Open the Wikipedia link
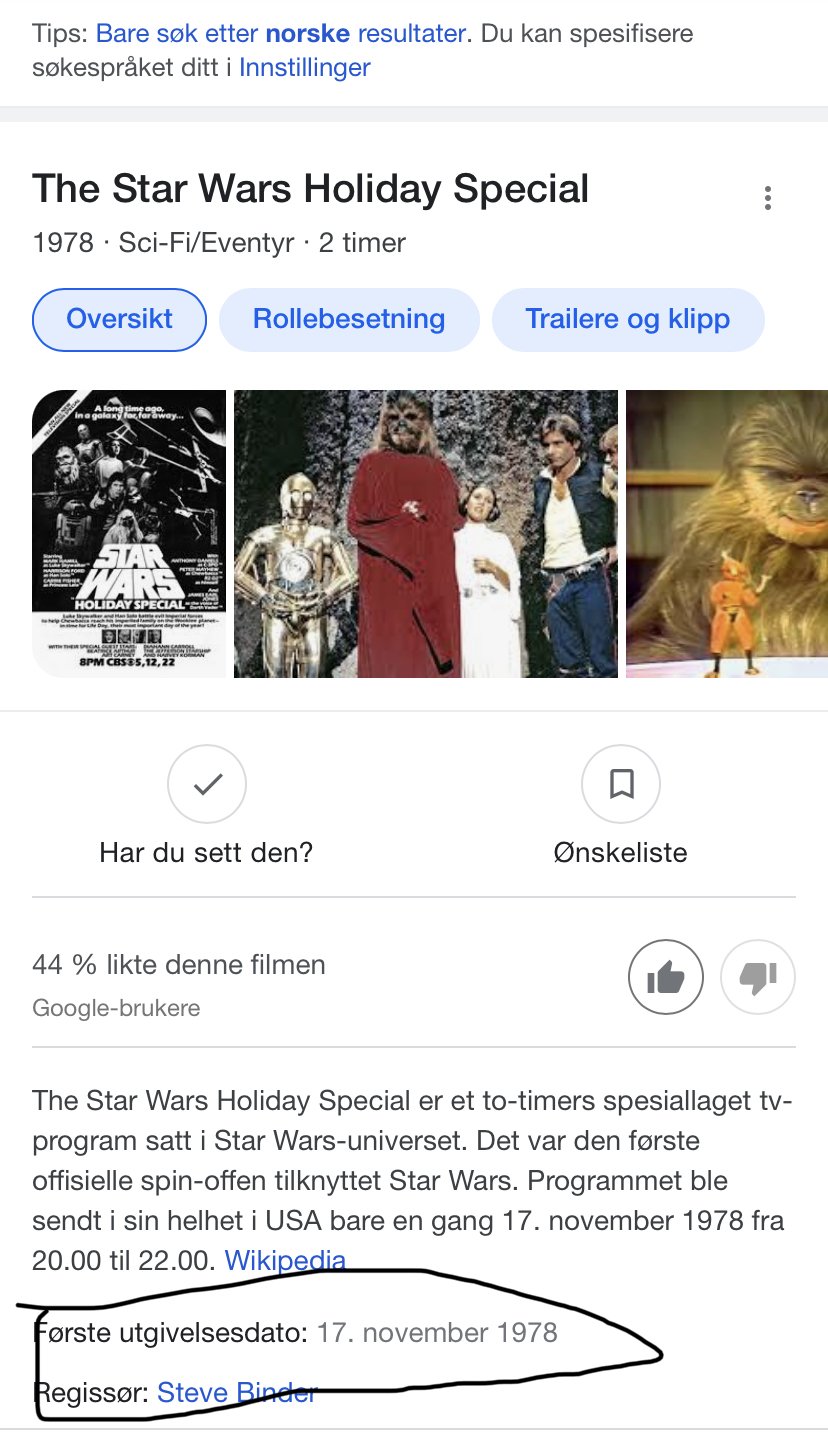The height and width of the screenshot is (1433, 828). point(285,1260)
